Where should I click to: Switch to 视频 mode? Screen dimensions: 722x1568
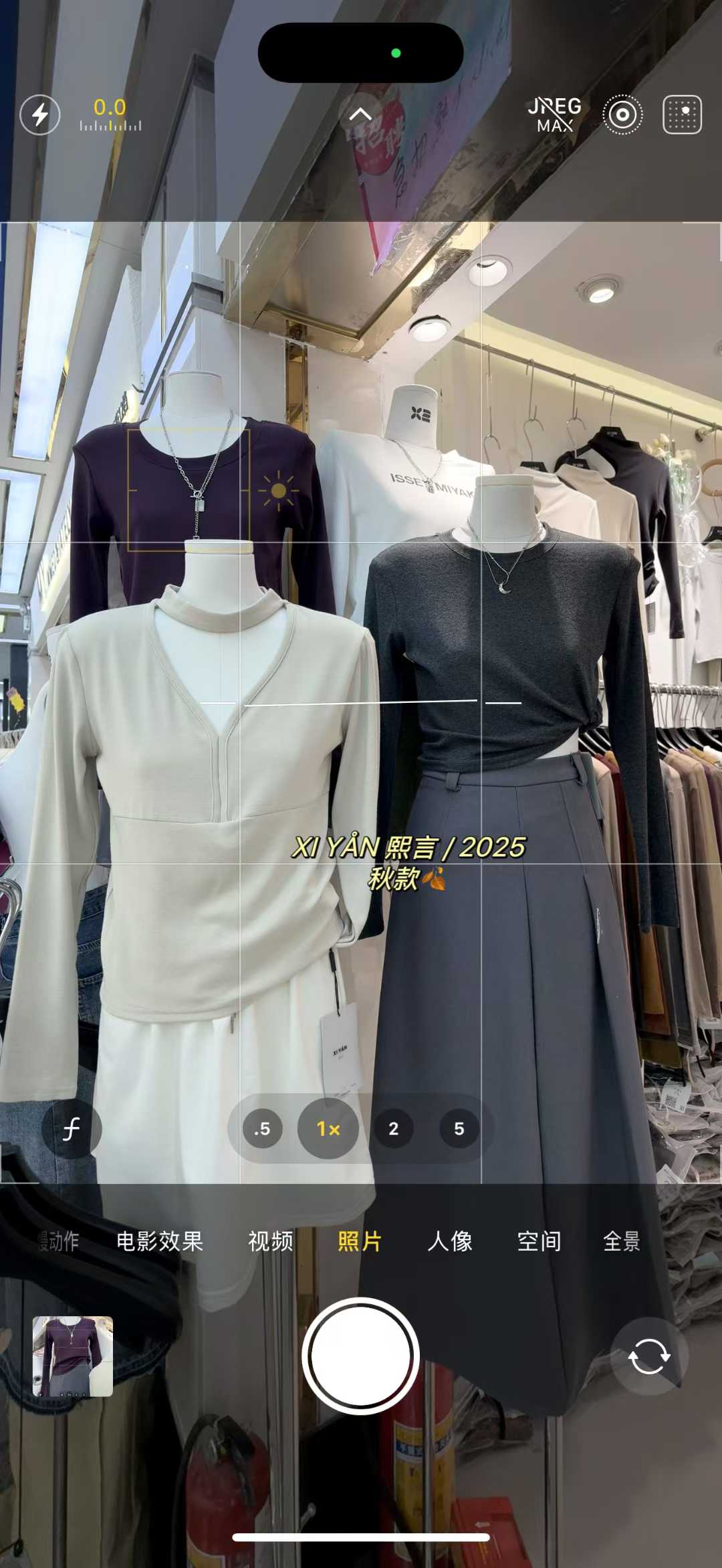pyautogui.click(x=271, y=1241)
